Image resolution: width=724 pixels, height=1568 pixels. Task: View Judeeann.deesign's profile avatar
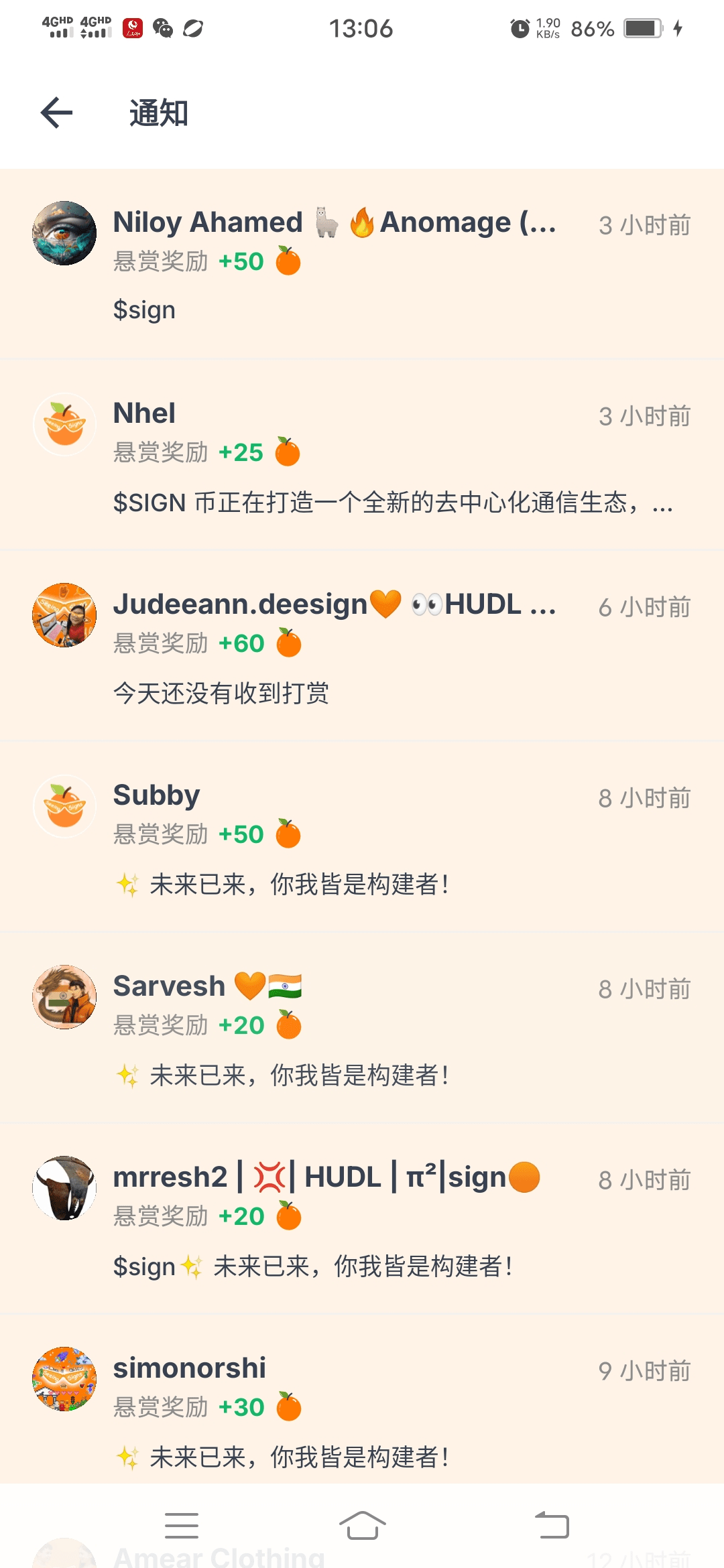tap(64, 615)
